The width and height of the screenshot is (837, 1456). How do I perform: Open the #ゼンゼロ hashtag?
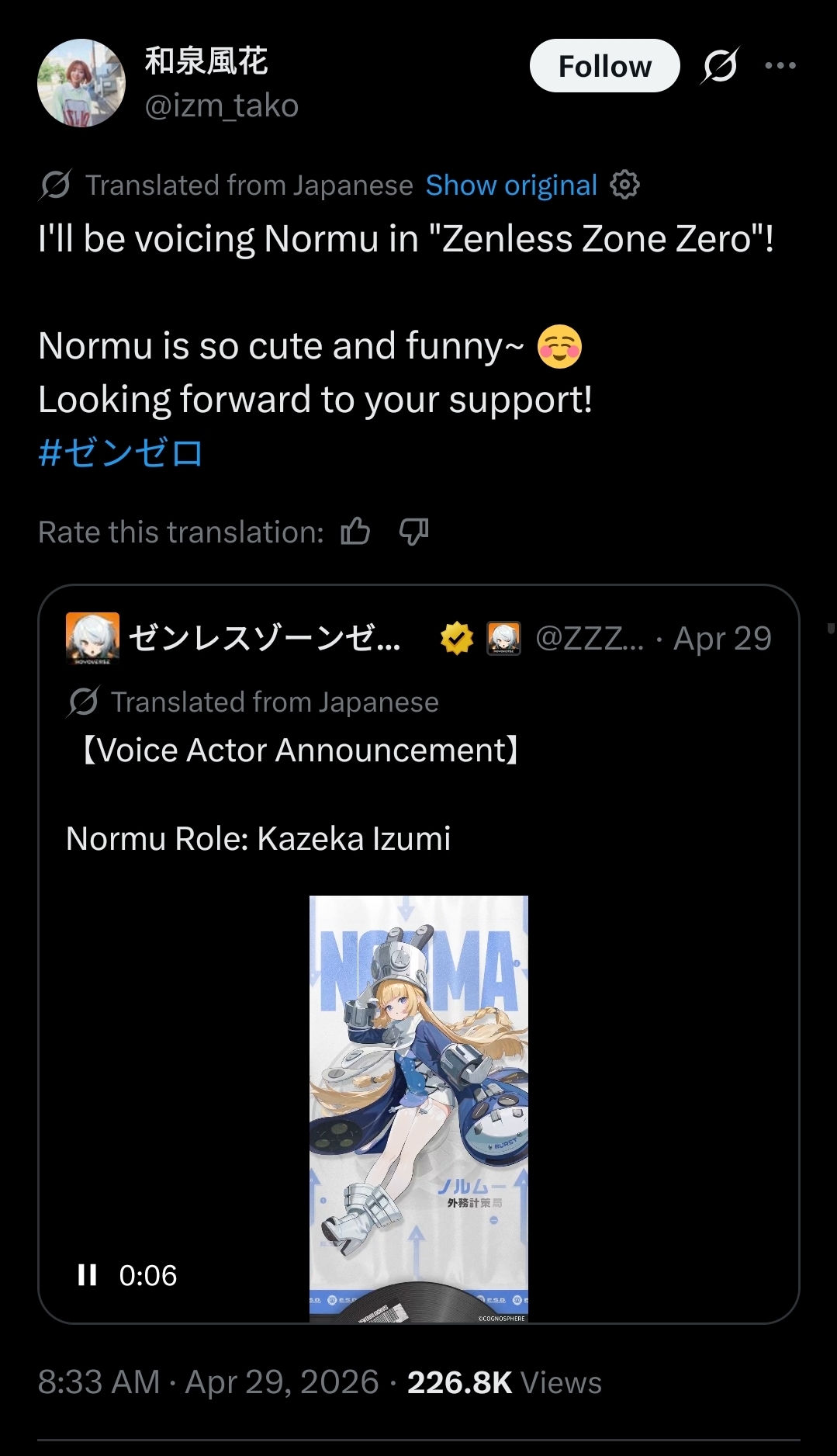121,452
